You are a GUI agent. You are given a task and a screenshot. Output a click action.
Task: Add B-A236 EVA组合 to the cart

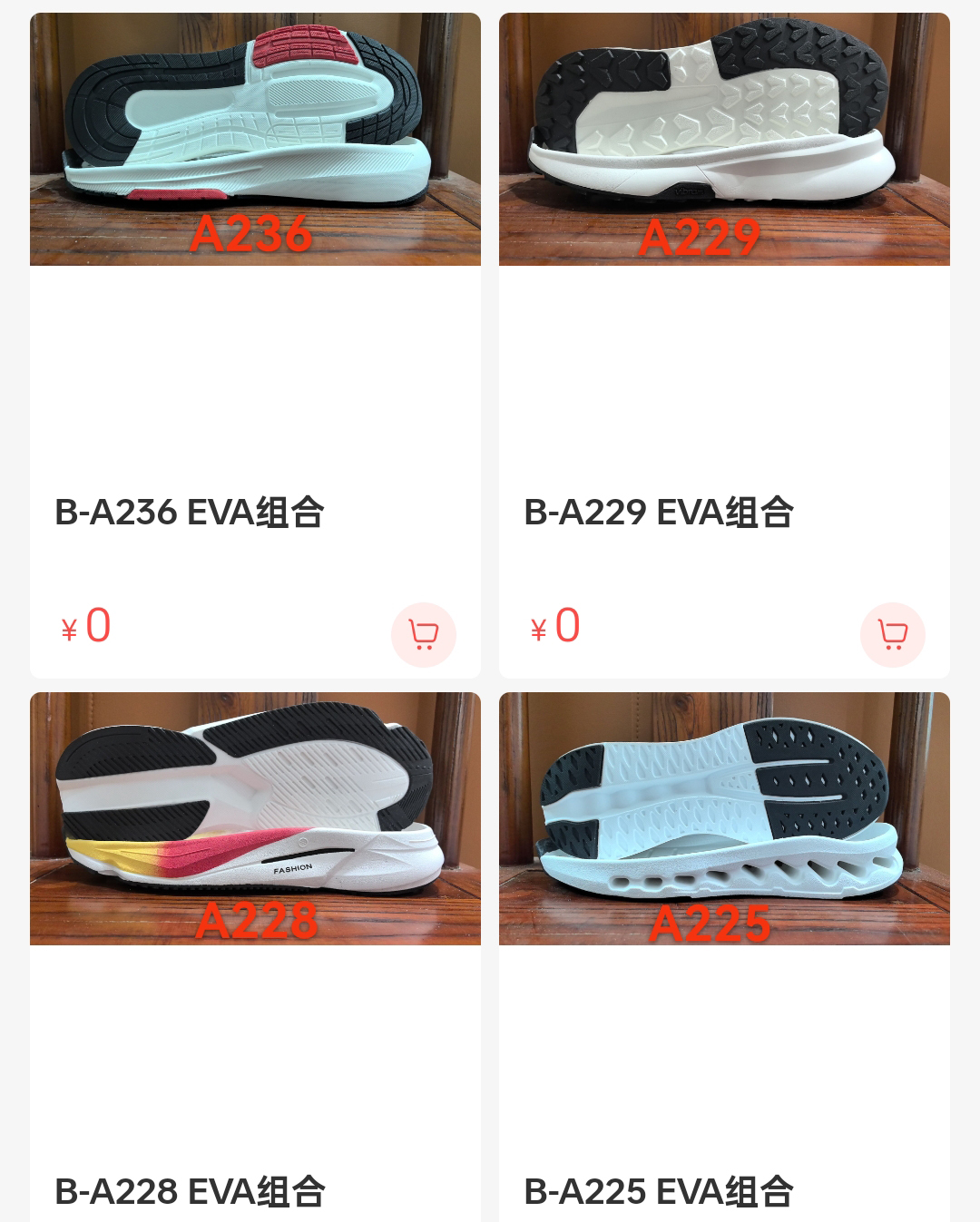(x=423, y=634)
